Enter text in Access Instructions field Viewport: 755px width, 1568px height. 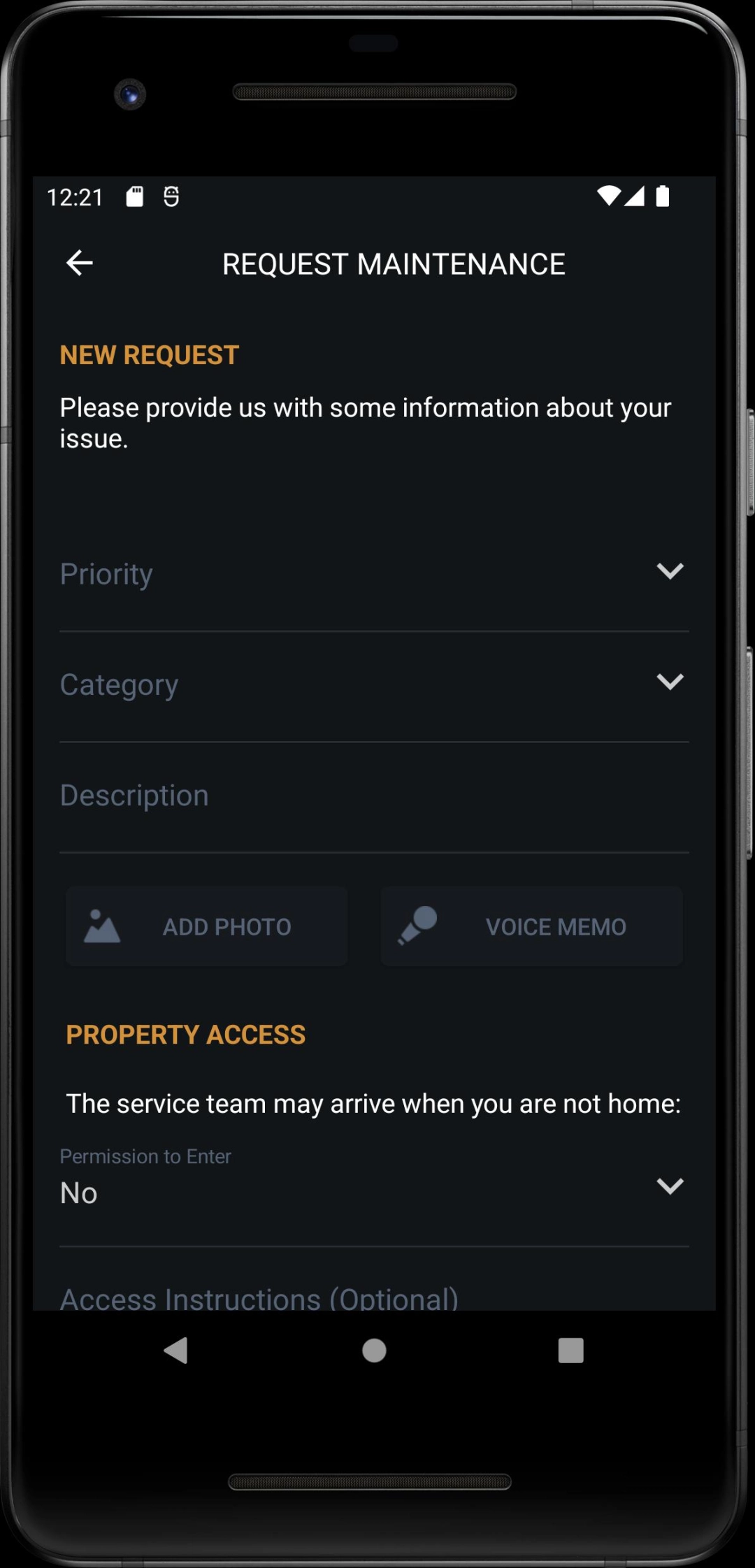374,1297
